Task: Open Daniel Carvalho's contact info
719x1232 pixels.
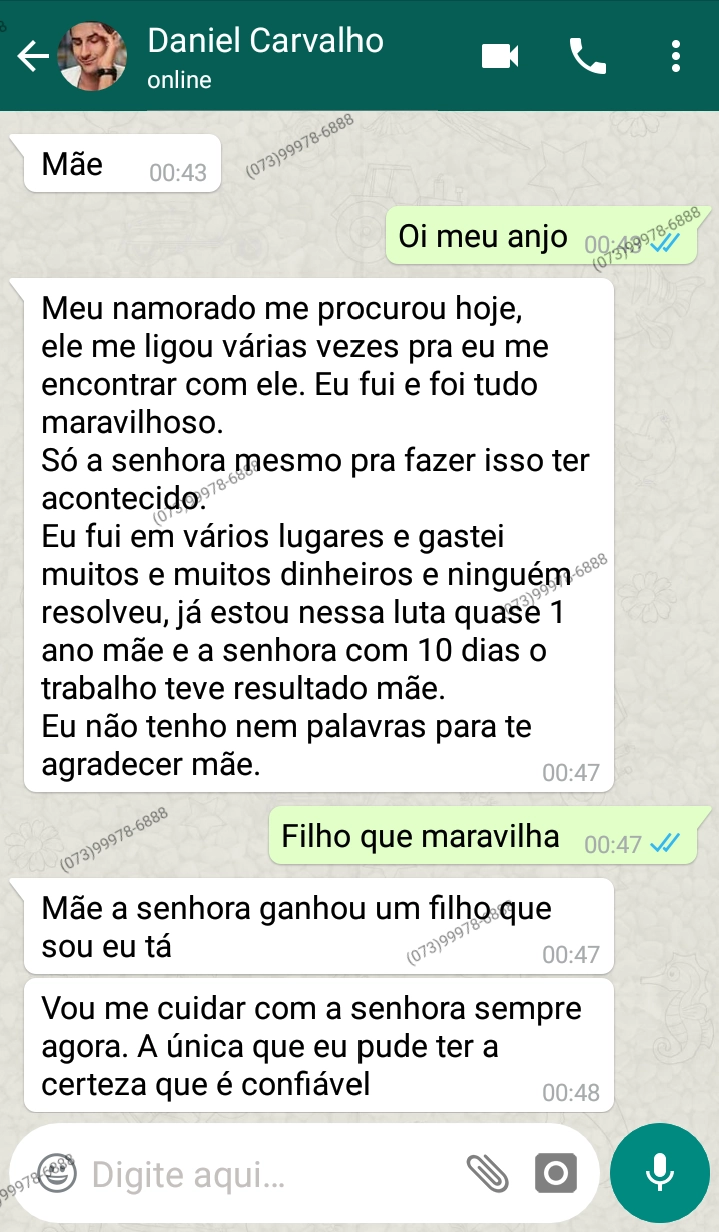Action: click(x=265, y=57)
